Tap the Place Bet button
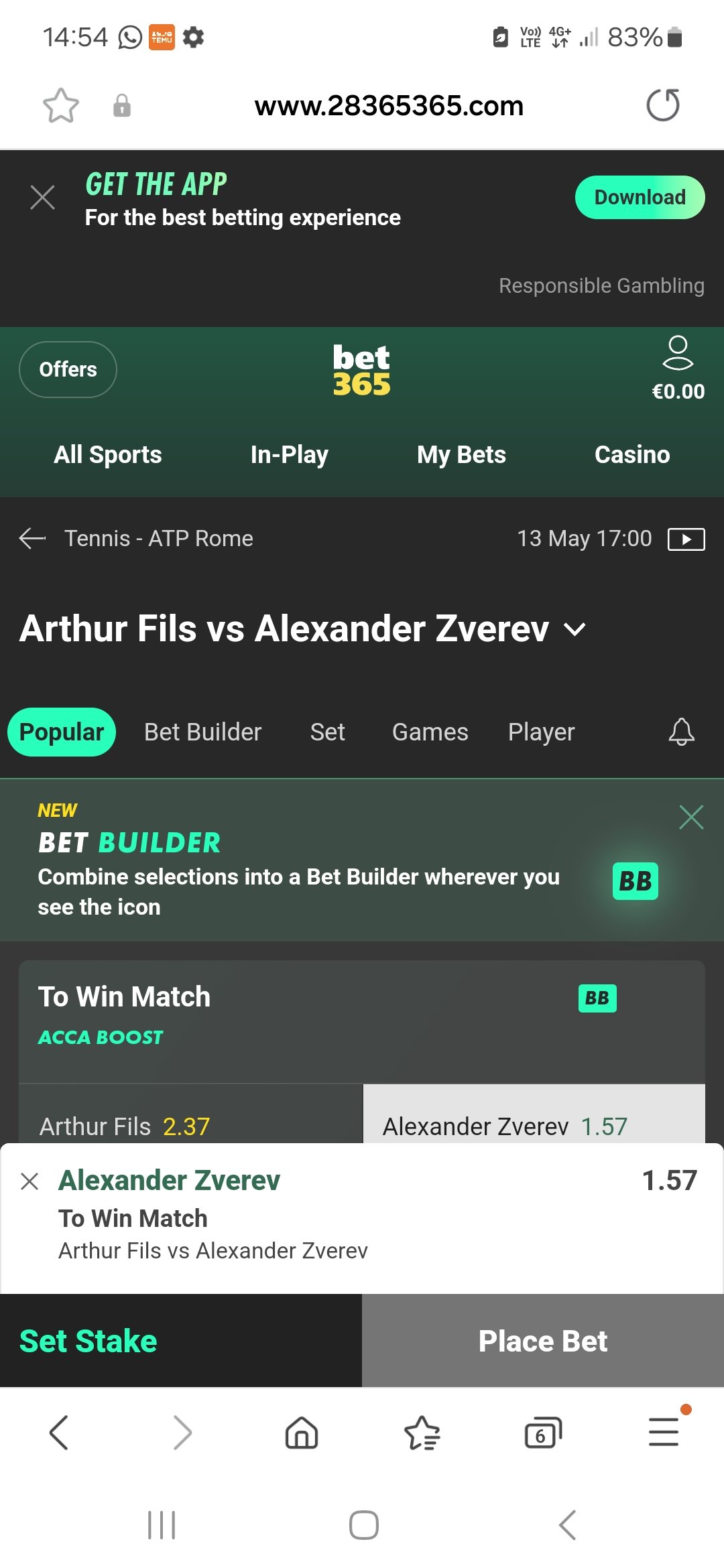 [x=543, y=1340]
